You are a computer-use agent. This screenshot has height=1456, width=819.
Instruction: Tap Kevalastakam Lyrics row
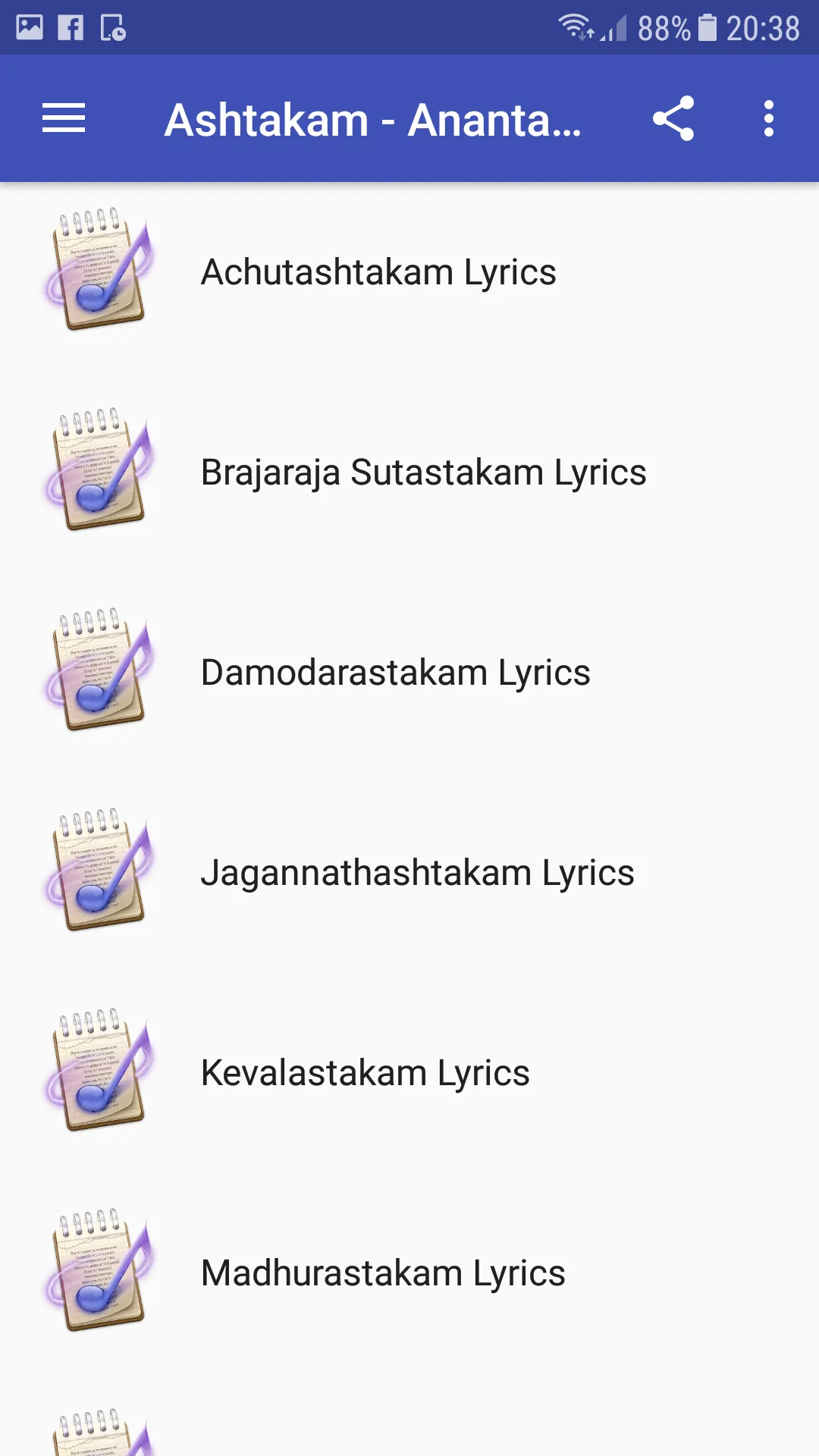click(409, 1072)
